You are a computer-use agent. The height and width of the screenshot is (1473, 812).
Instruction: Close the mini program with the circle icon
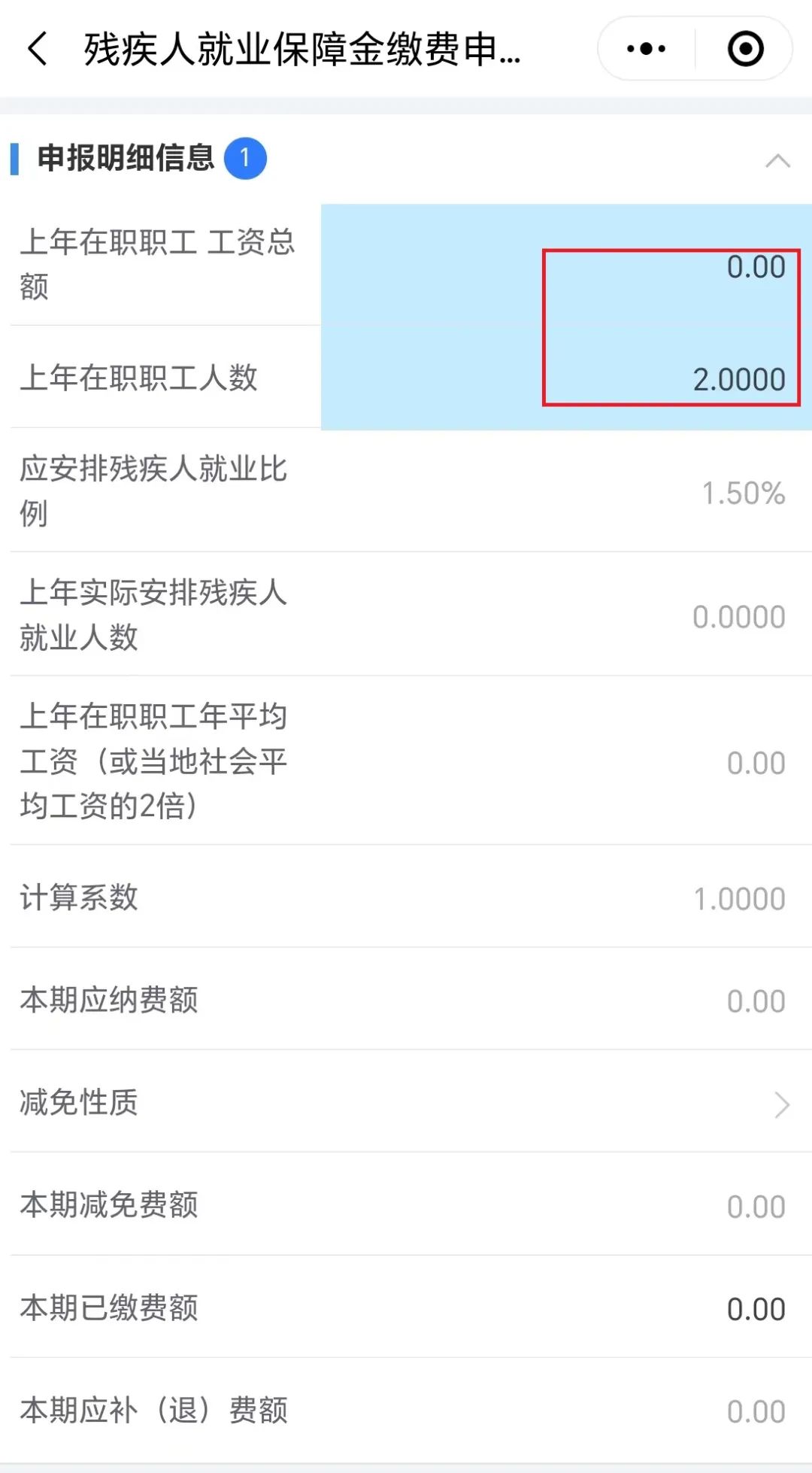(746, 49)
